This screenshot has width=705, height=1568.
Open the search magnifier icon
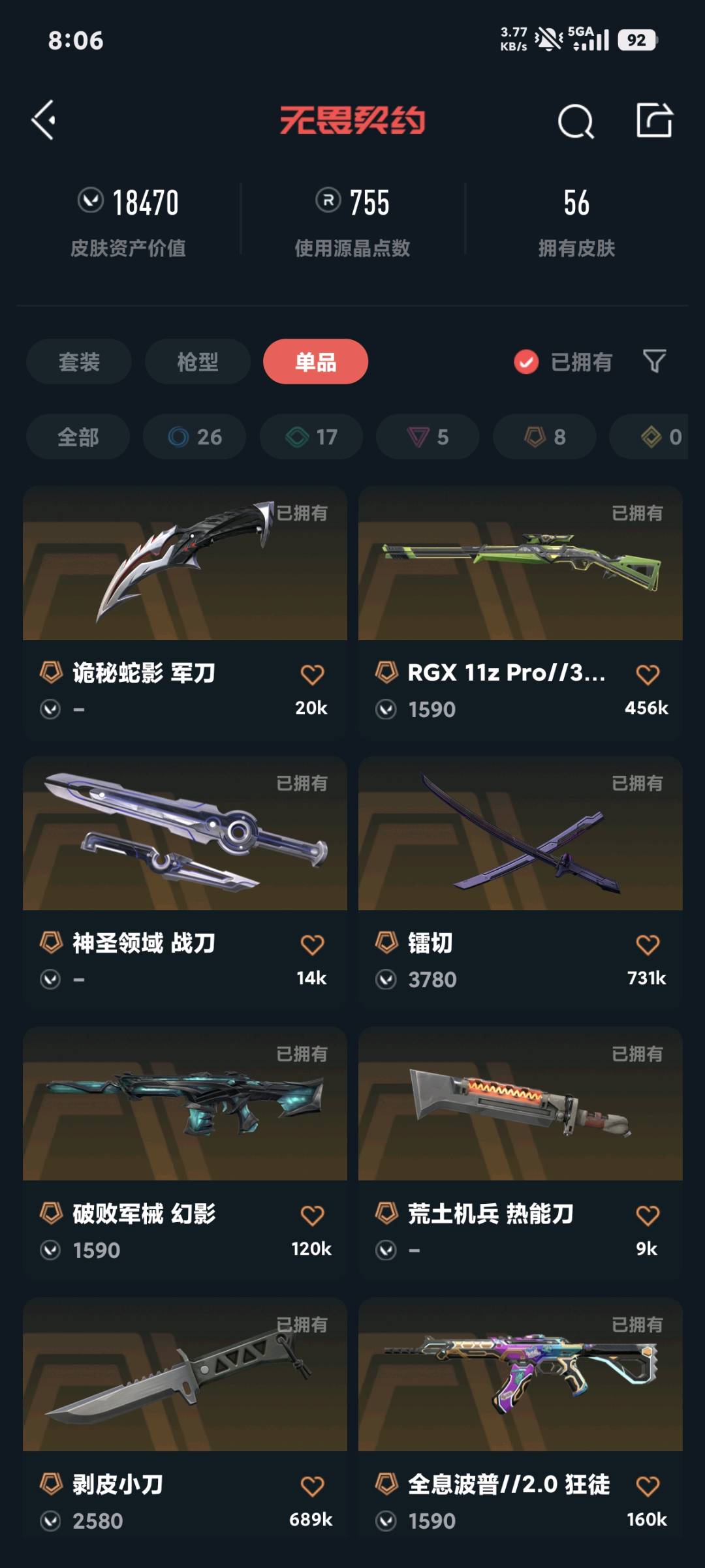576,121
